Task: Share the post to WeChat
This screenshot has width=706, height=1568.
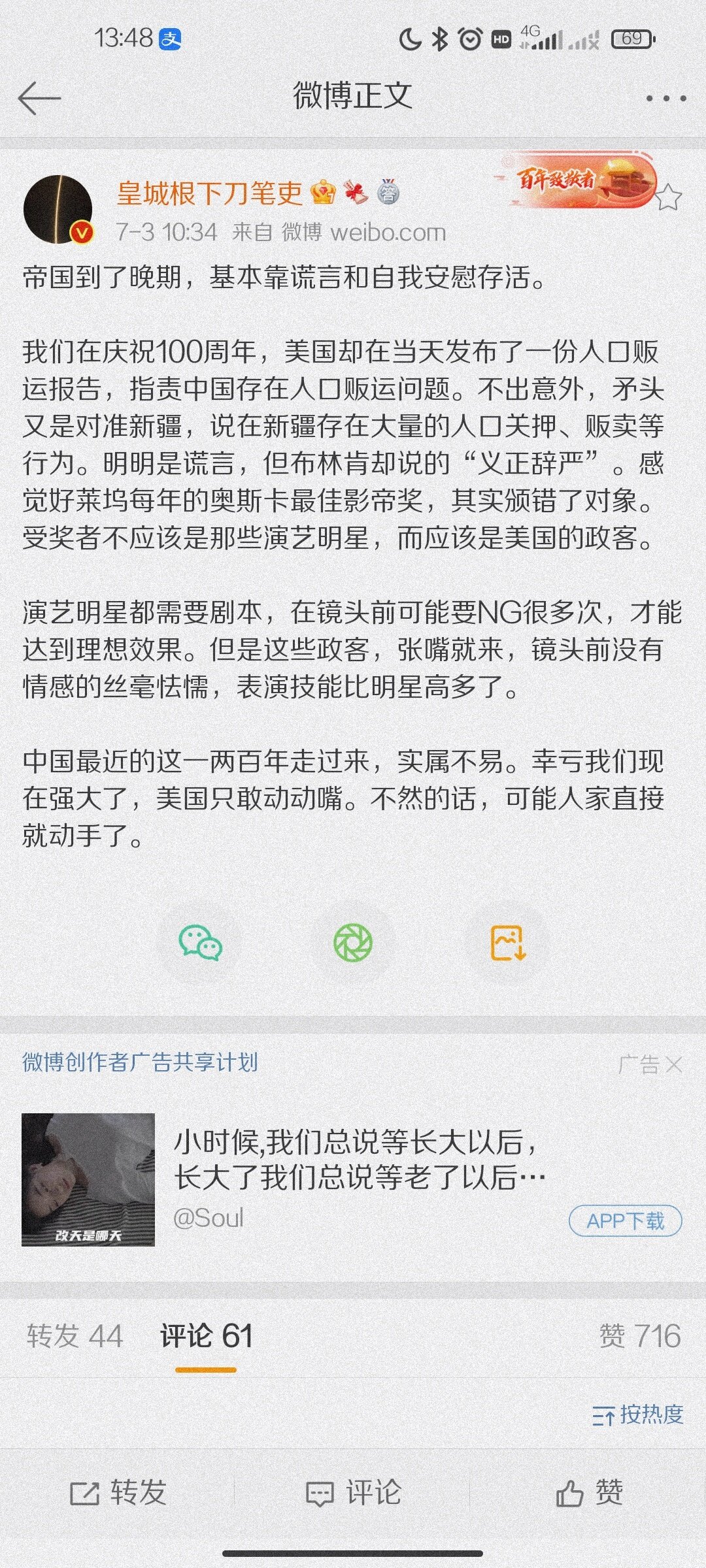Action: pos(201,943)
